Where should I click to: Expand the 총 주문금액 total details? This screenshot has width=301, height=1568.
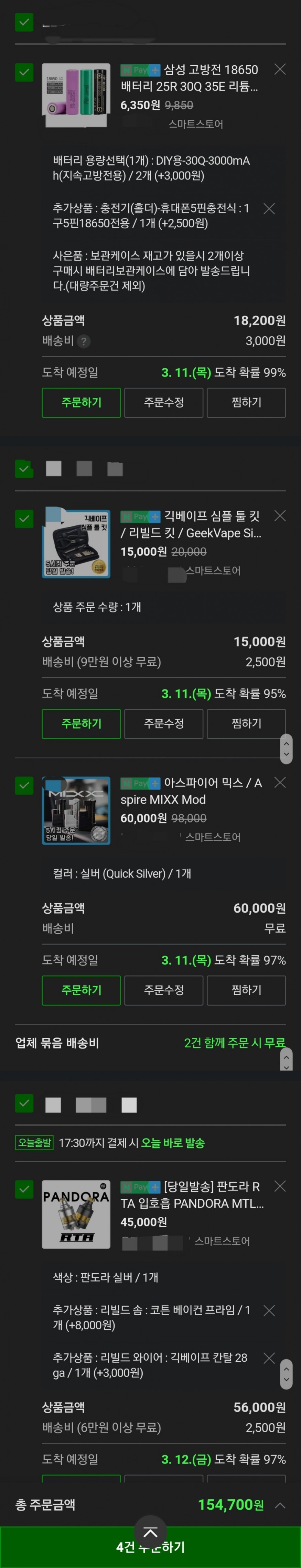pyautogui.click(x=280, y=1505)
